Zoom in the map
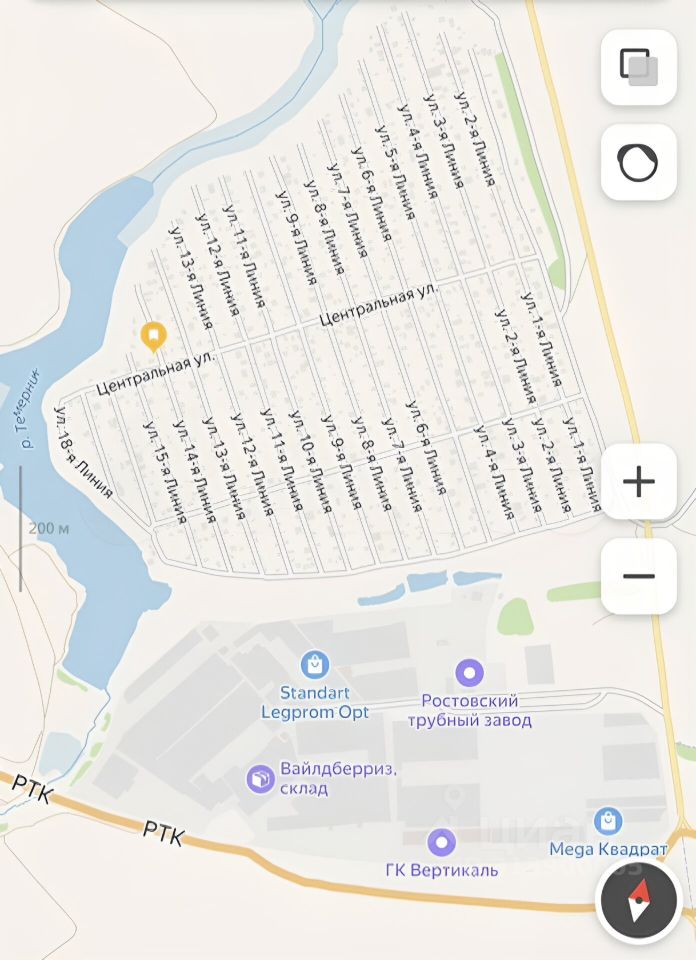Screen dimensions: 696x960 (638, 482)
